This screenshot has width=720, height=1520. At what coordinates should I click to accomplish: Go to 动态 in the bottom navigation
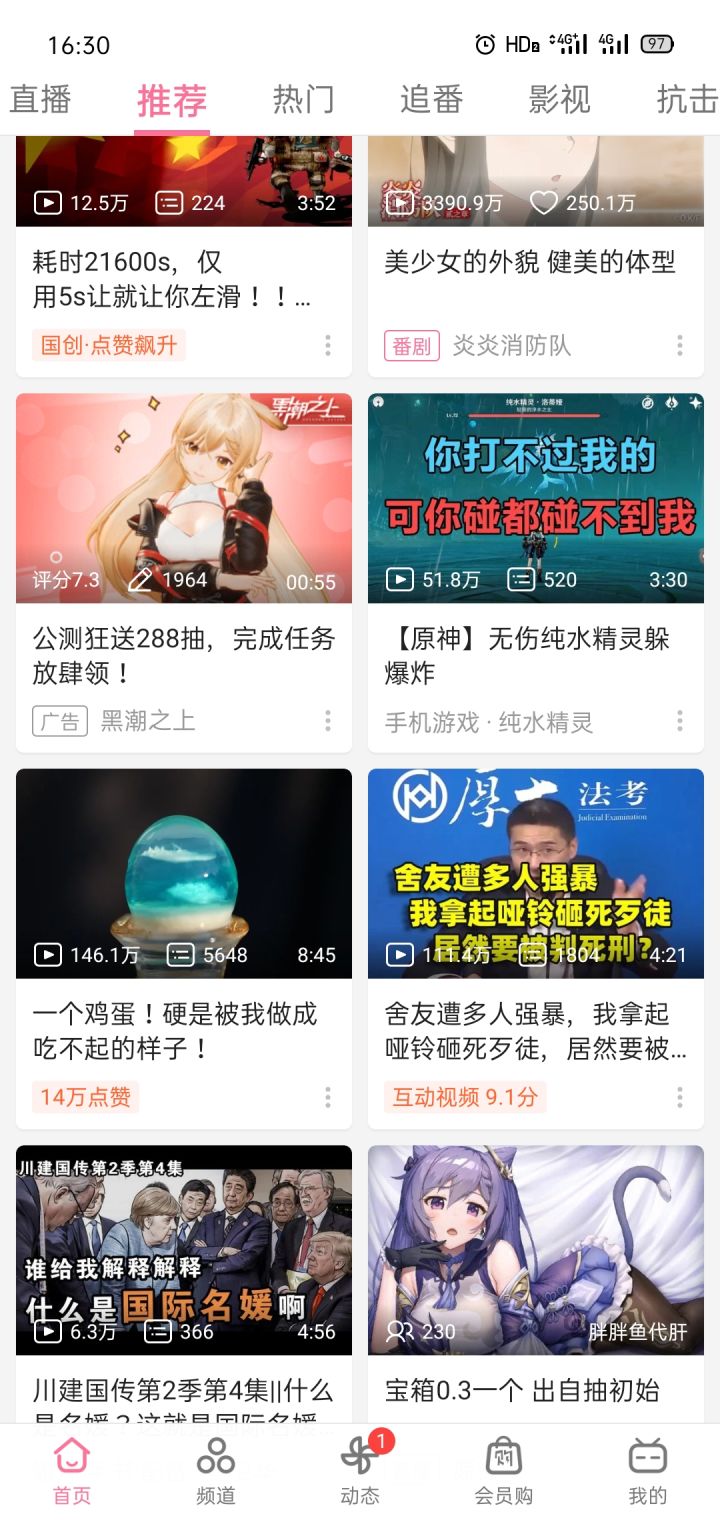tap(360, 1472)
